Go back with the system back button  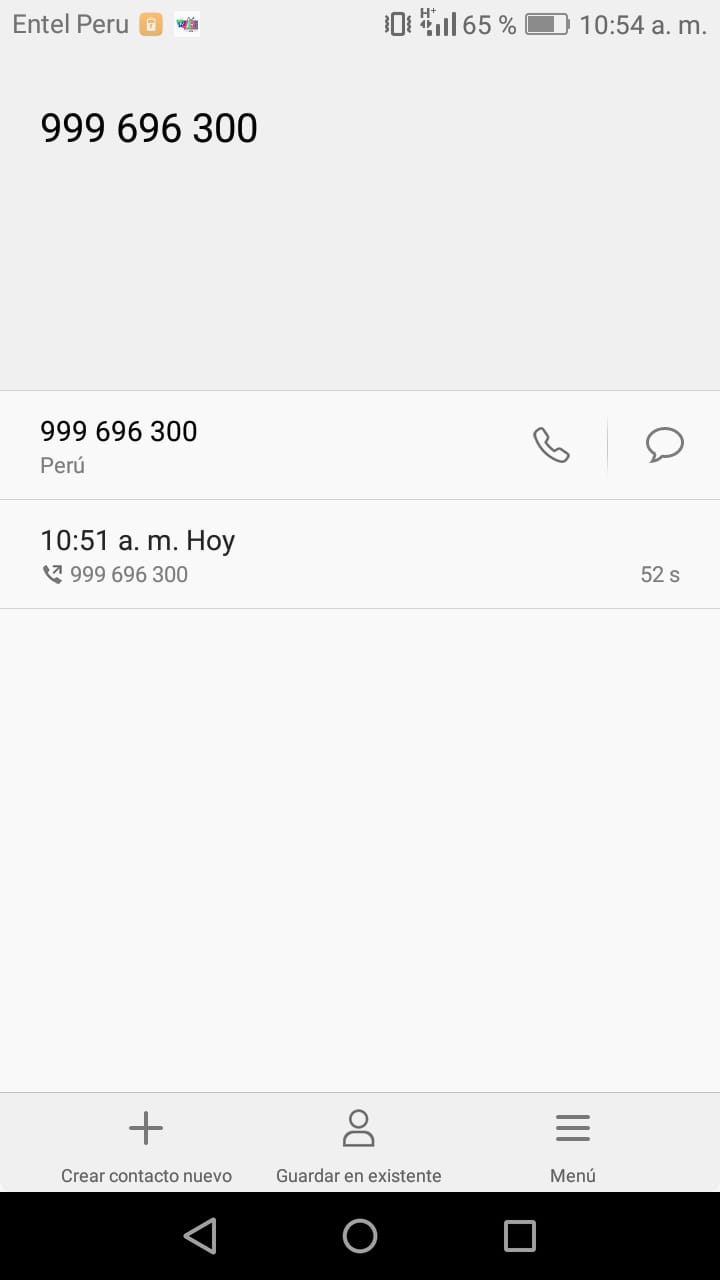click(x=200, y=1236)
